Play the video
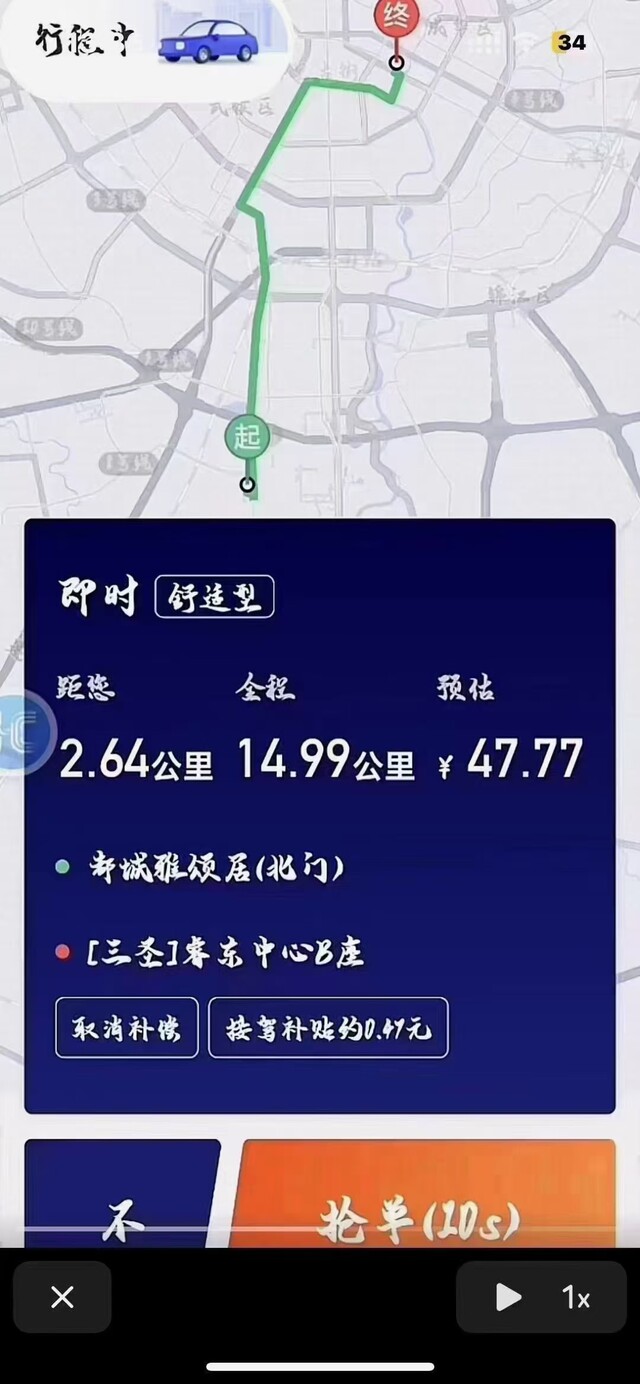 click(x=508, y=1297)
